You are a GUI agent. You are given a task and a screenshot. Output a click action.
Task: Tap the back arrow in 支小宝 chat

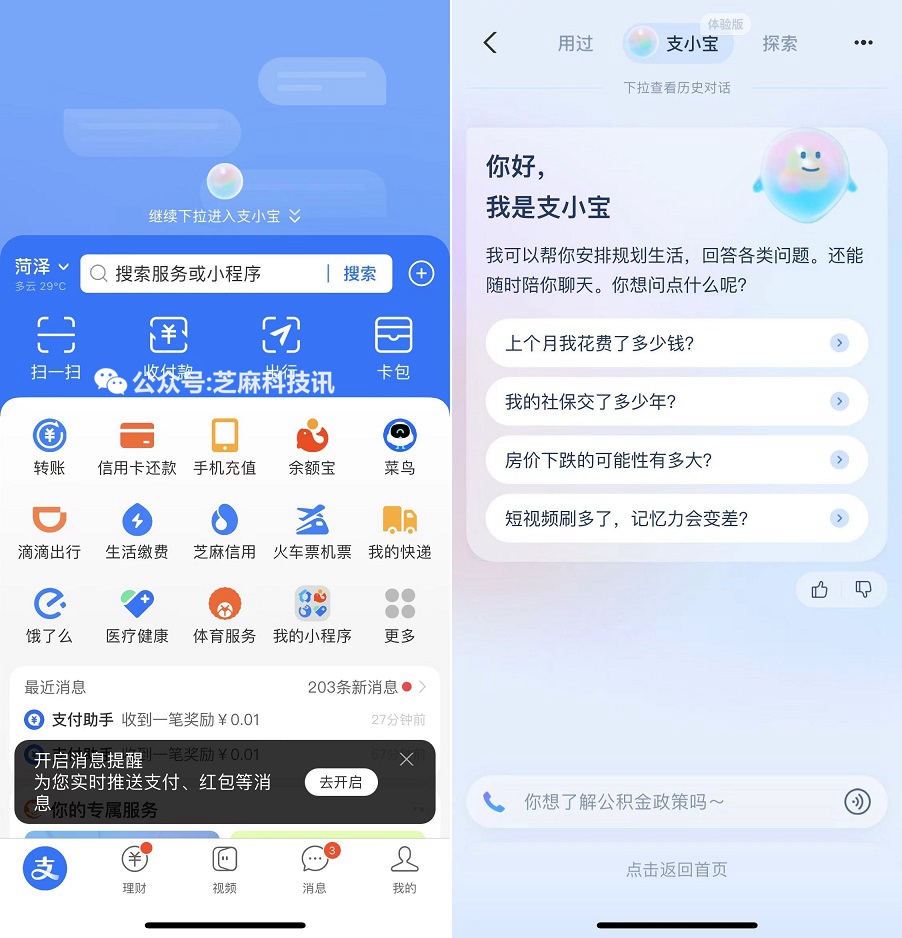point(490,43)
